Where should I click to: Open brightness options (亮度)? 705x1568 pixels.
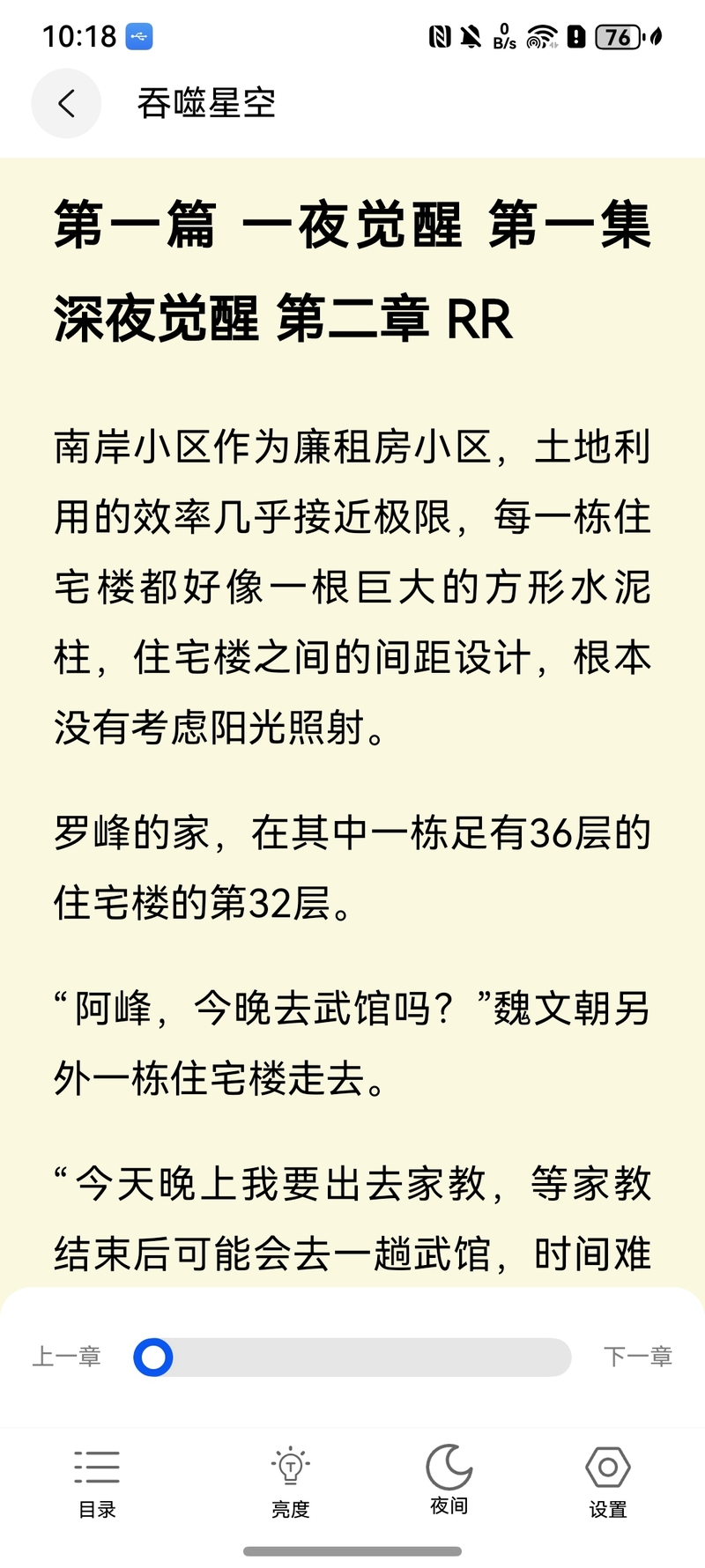point(291,1483)
